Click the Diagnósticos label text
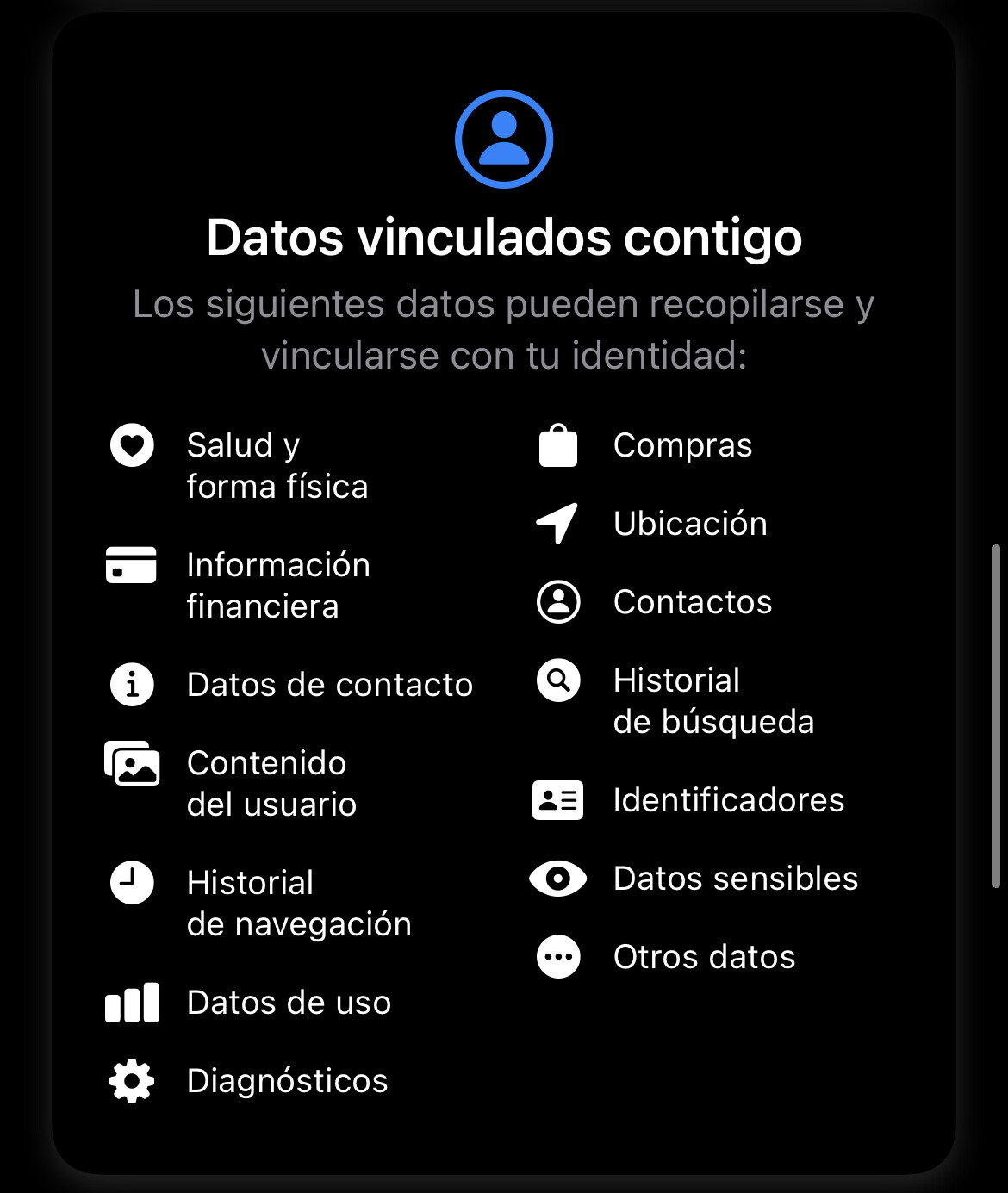The height and width of the screenshot is (1193, 1008). pyautogui.click(x=287, y=1081)
